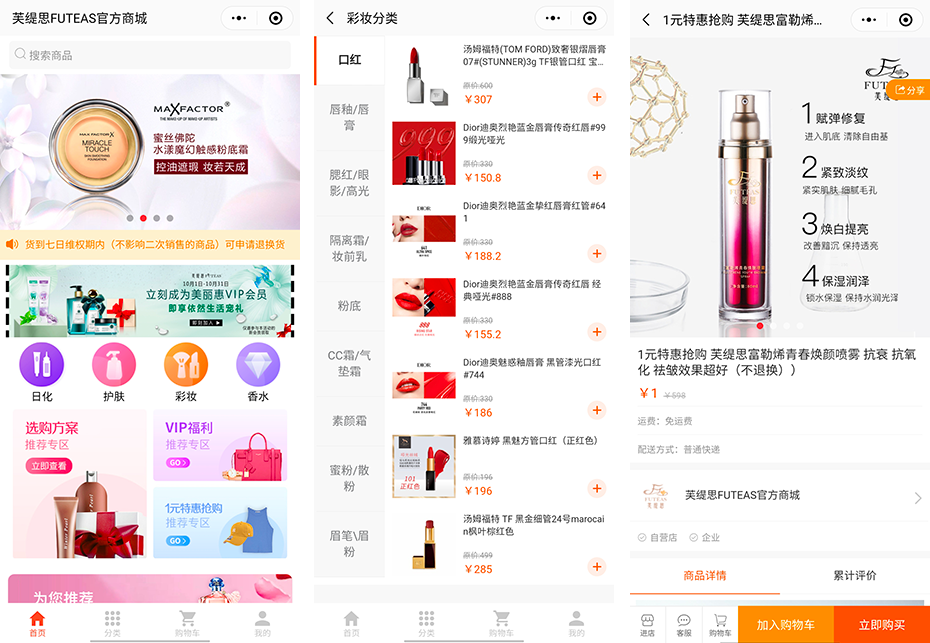Viewport: 930px width, 643px height.
Task: Switch to the 累计评价 tab
Action: 855,575
